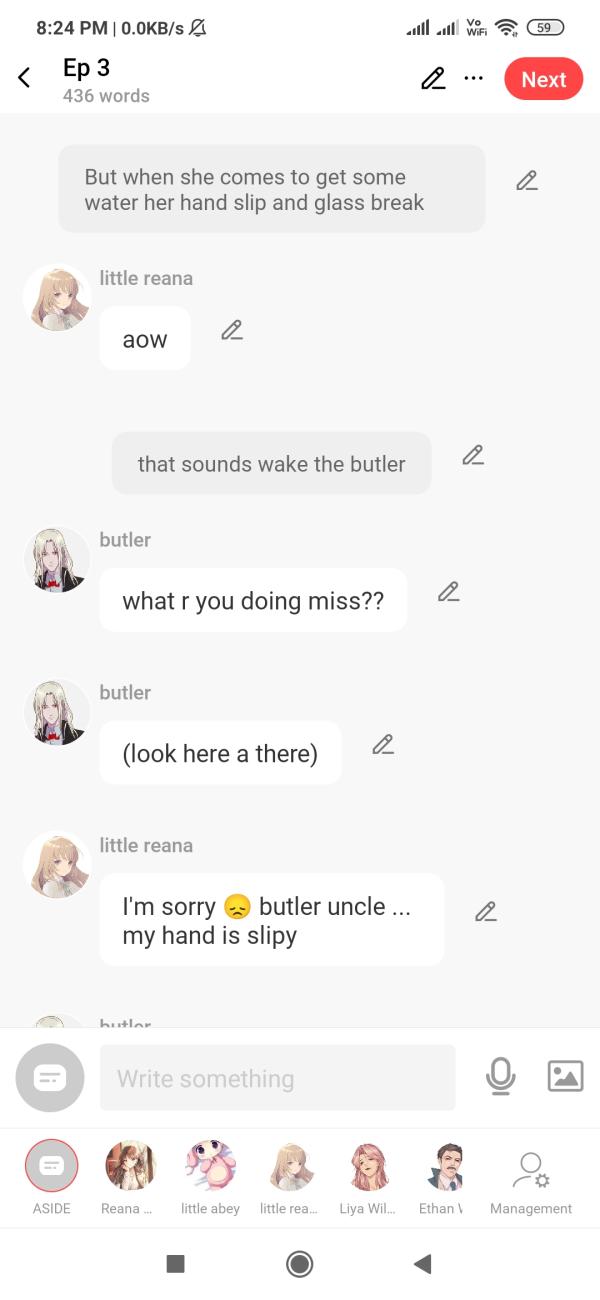The height and width of the screenshot is (1300, 600).
Task: Edit the '(look here a there)' message
Action: [x=383, y=745]
